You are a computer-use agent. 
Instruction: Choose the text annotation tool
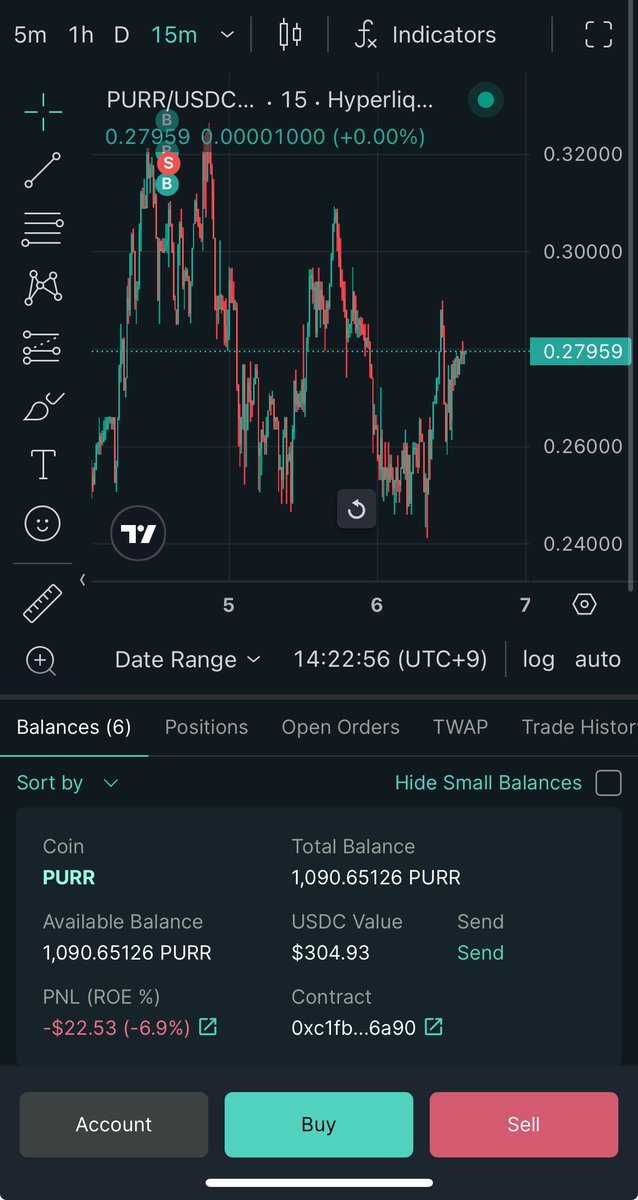tap(42, 464)
